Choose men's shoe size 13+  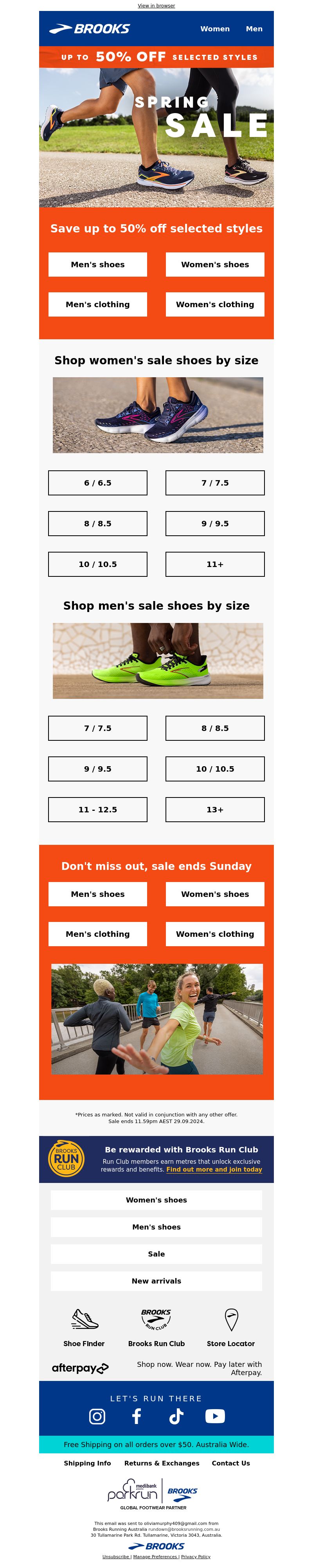(x=215, y=810)
